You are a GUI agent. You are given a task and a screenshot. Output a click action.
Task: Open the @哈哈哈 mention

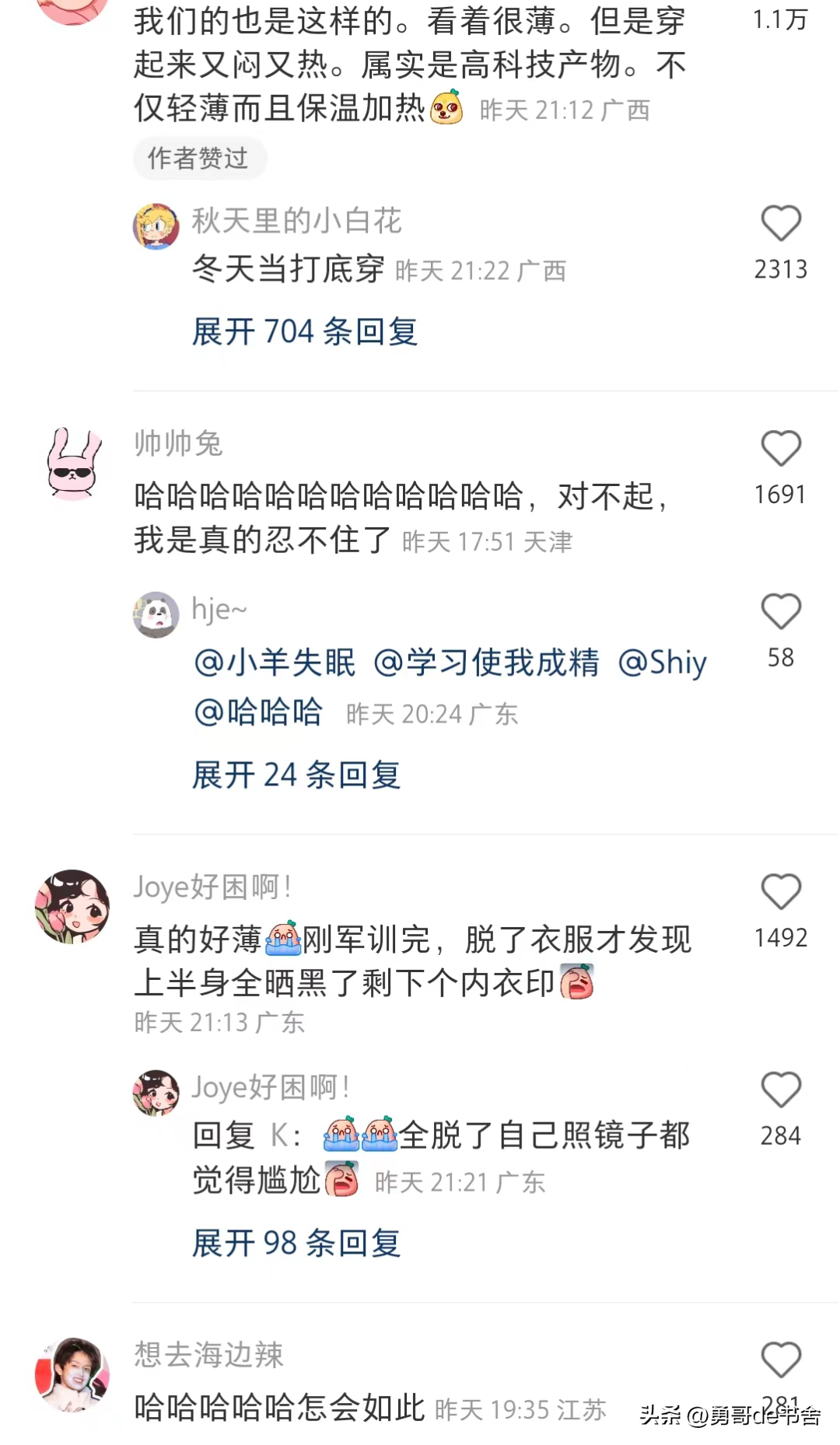(258, 712)
